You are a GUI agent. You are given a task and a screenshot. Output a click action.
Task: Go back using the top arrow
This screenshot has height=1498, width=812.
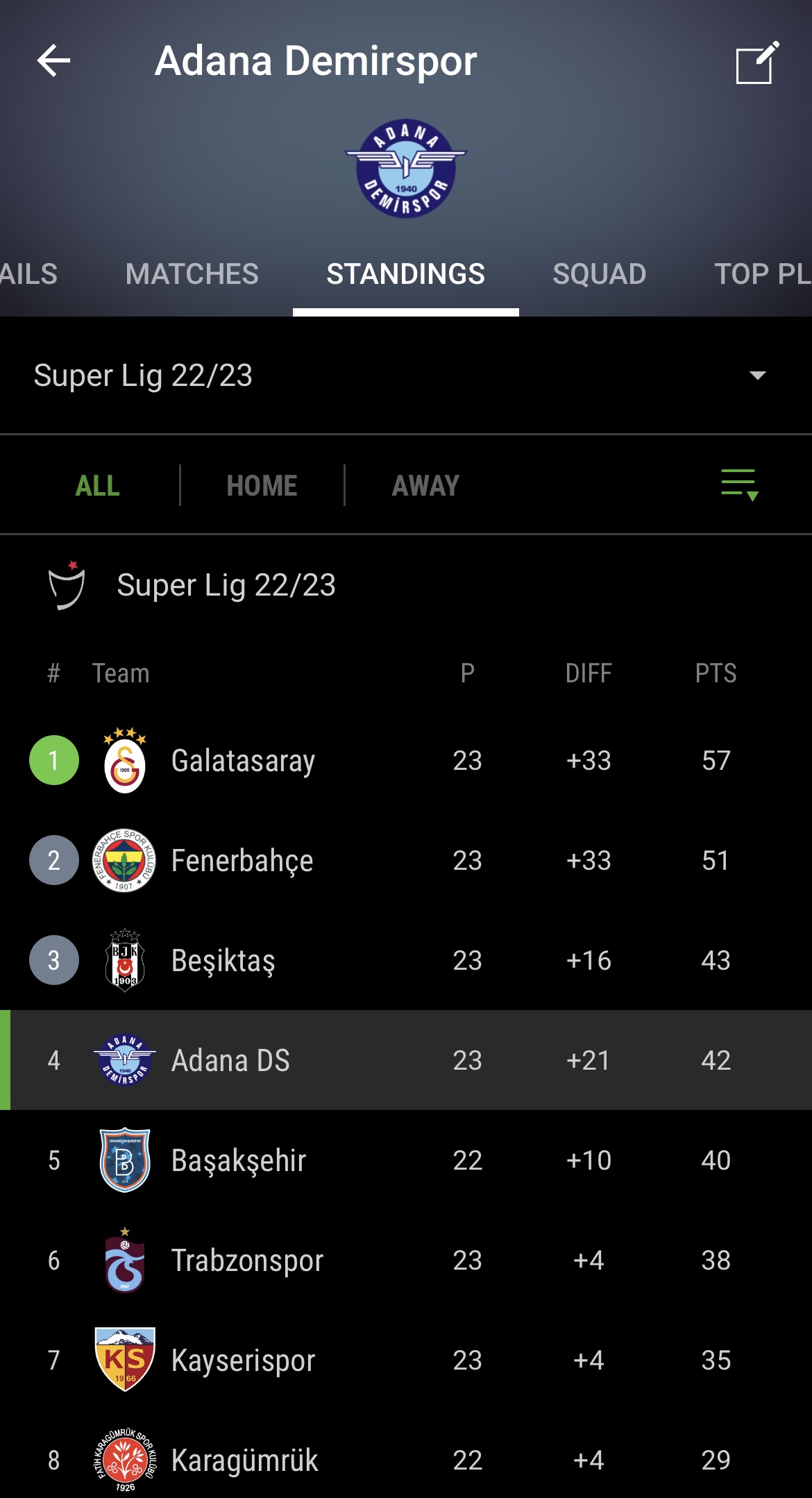point(54,61)
